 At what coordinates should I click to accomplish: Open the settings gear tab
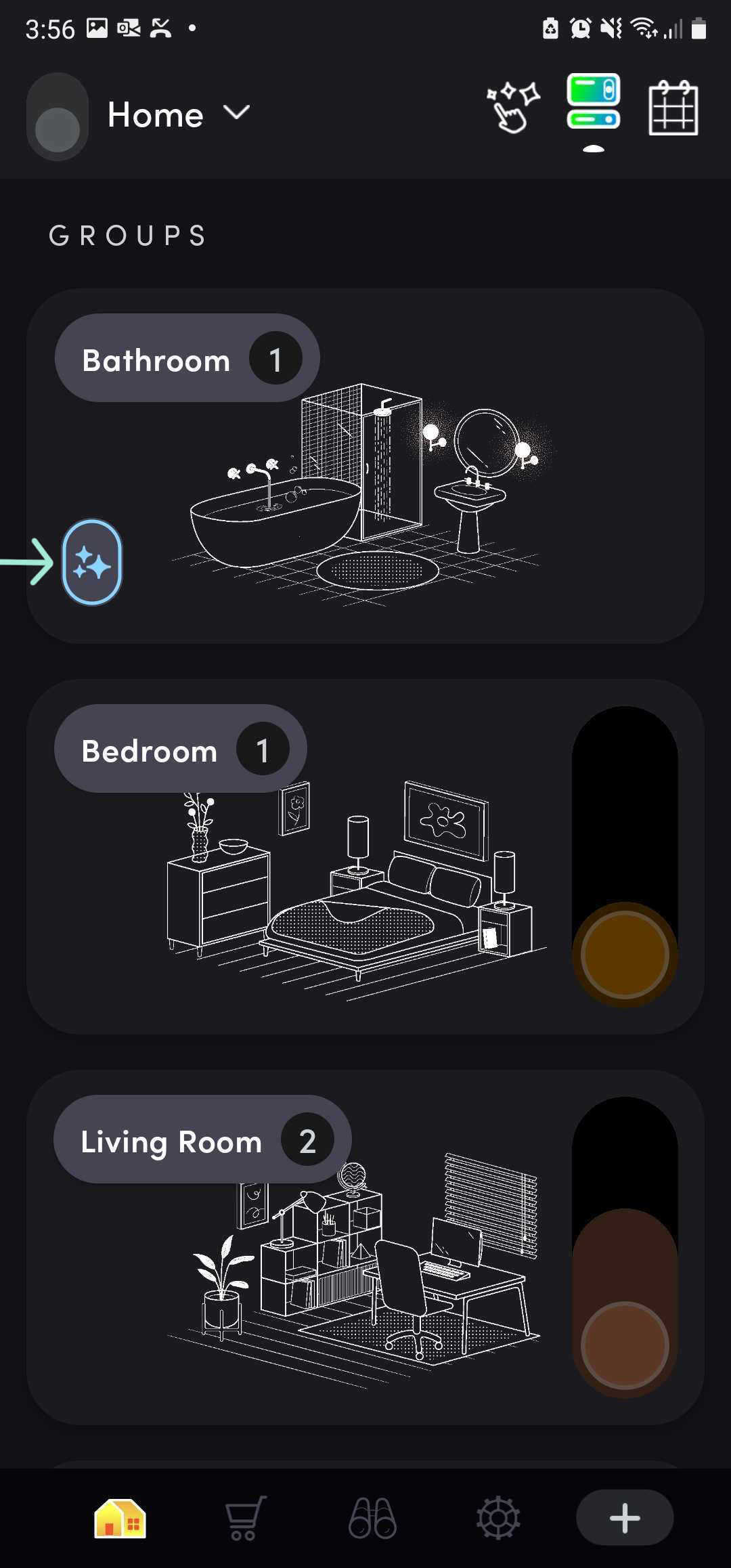coord(498,1517)
